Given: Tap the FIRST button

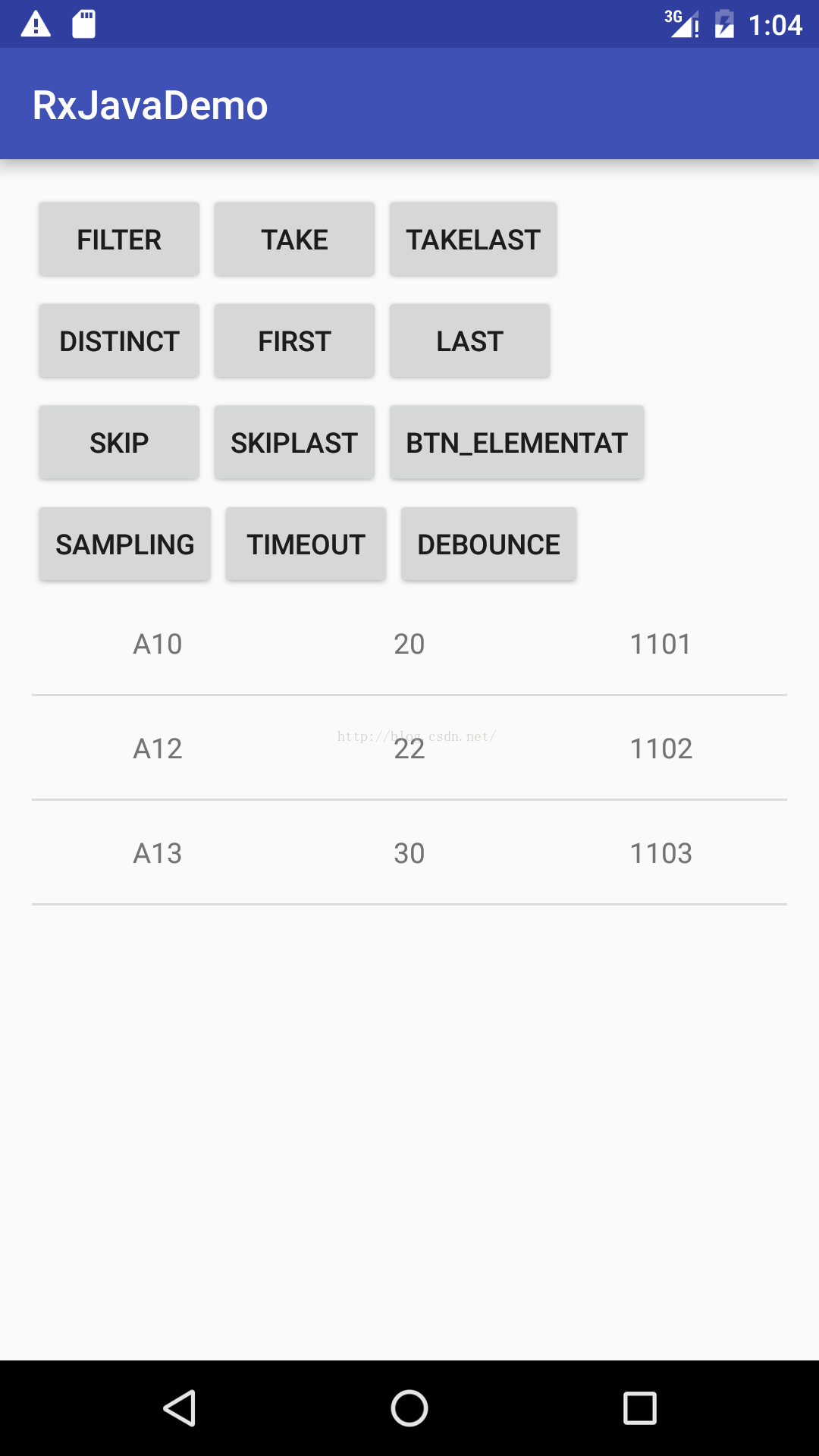Looking at the screenshot, I should 294,341.
